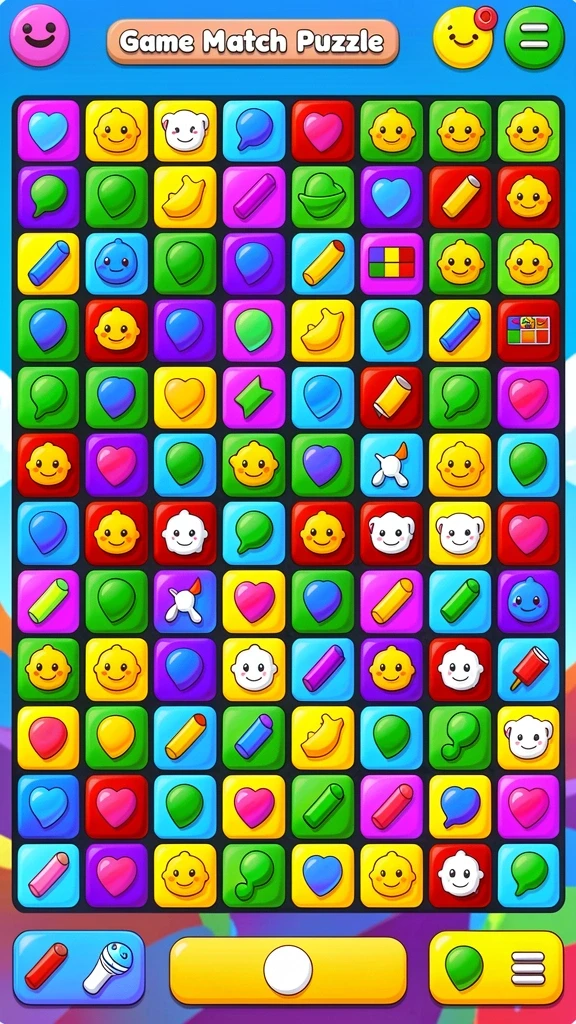Open the green hamburger menu button
This screenshot has height=1024, width=576.
tap(534, 38)
